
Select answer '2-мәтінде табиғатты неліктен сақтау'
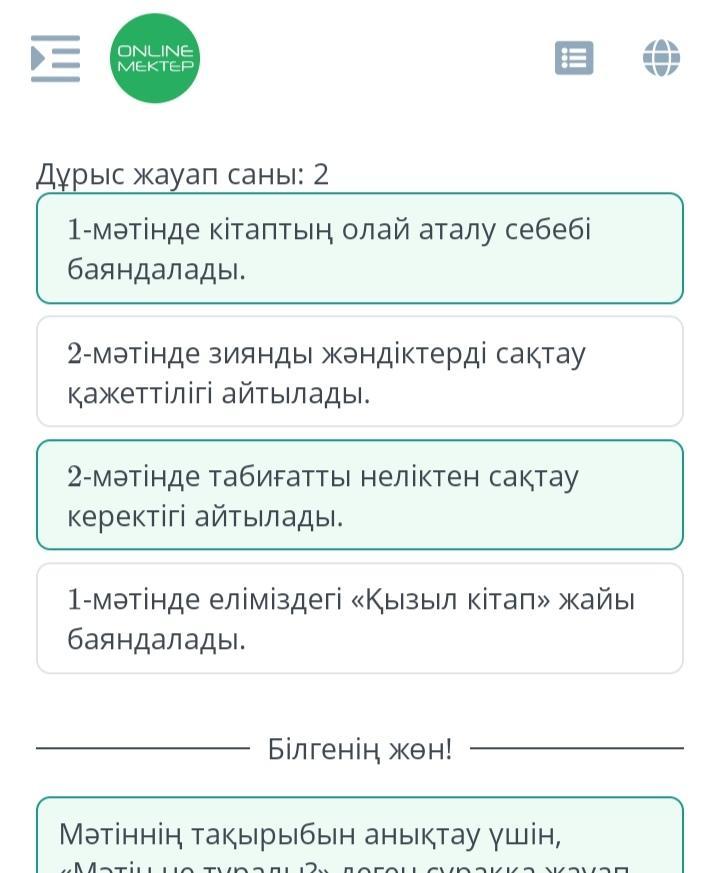360,495
